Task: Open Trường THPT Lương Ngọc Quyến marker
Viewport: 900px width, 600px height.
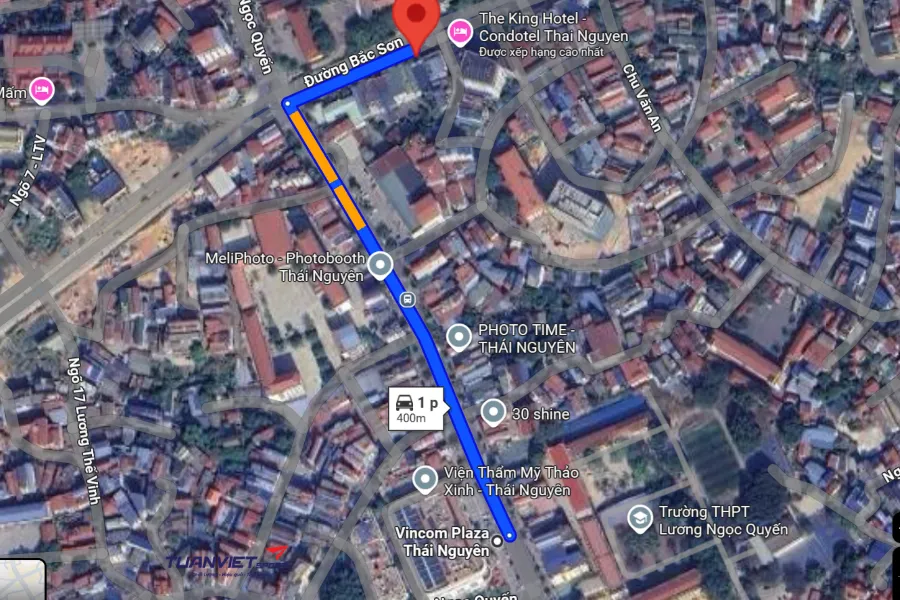Action: (639, 518)
